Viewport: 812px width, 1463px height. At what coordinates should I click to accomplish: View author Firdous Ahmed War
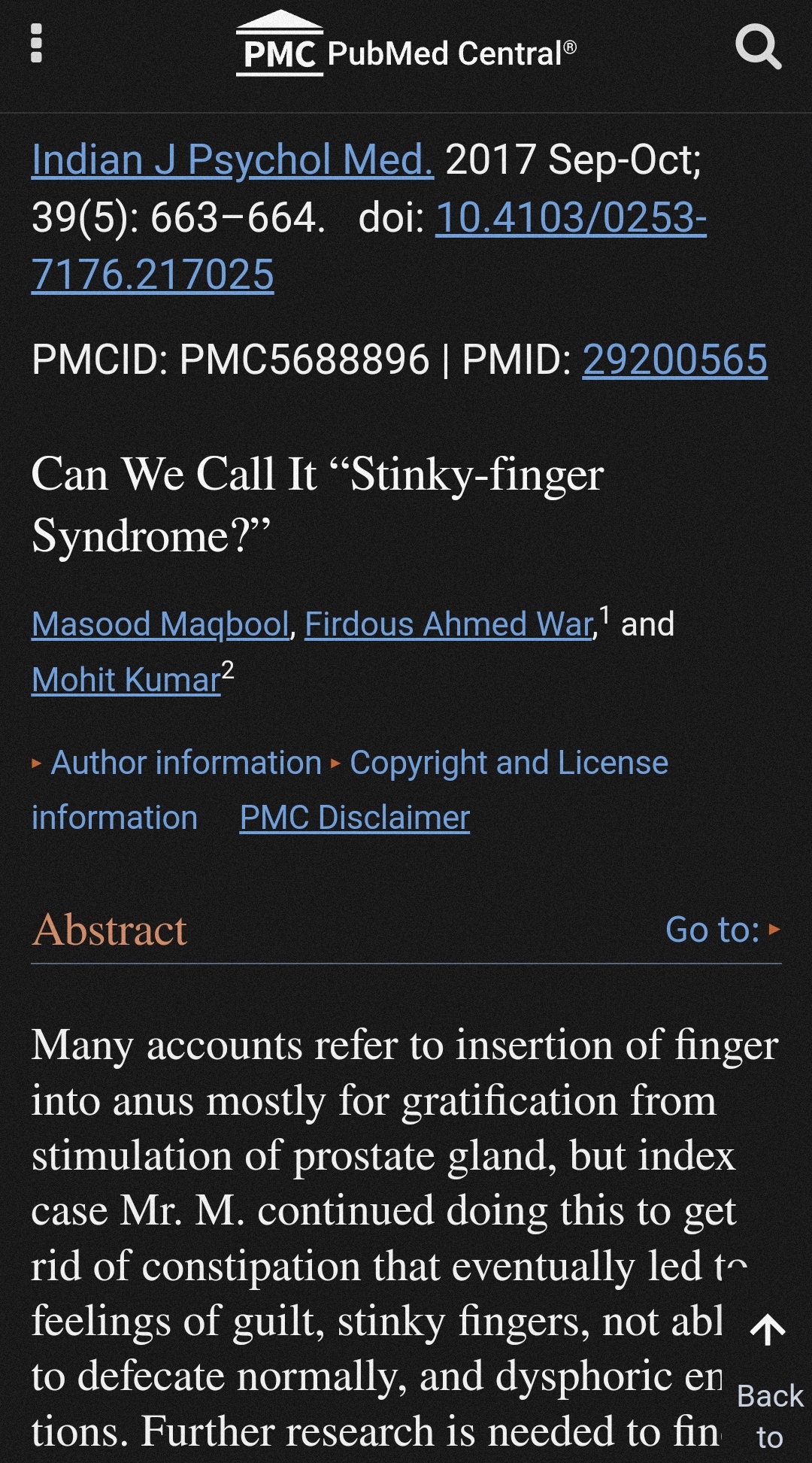pyautogui.click(x=450, y=624)
